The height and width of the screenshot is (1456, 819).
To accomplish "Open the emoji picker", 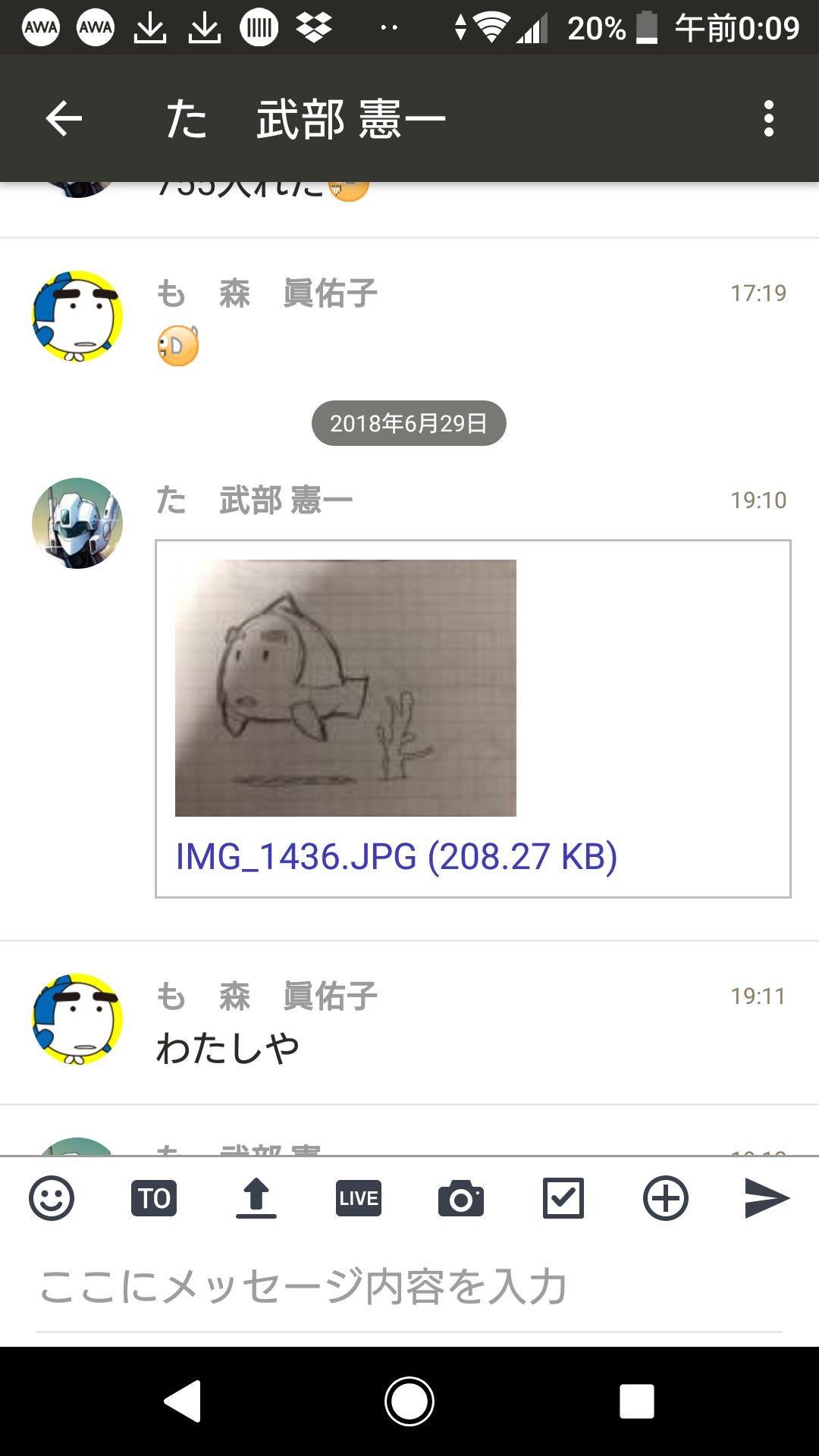I will (52, 1198).
